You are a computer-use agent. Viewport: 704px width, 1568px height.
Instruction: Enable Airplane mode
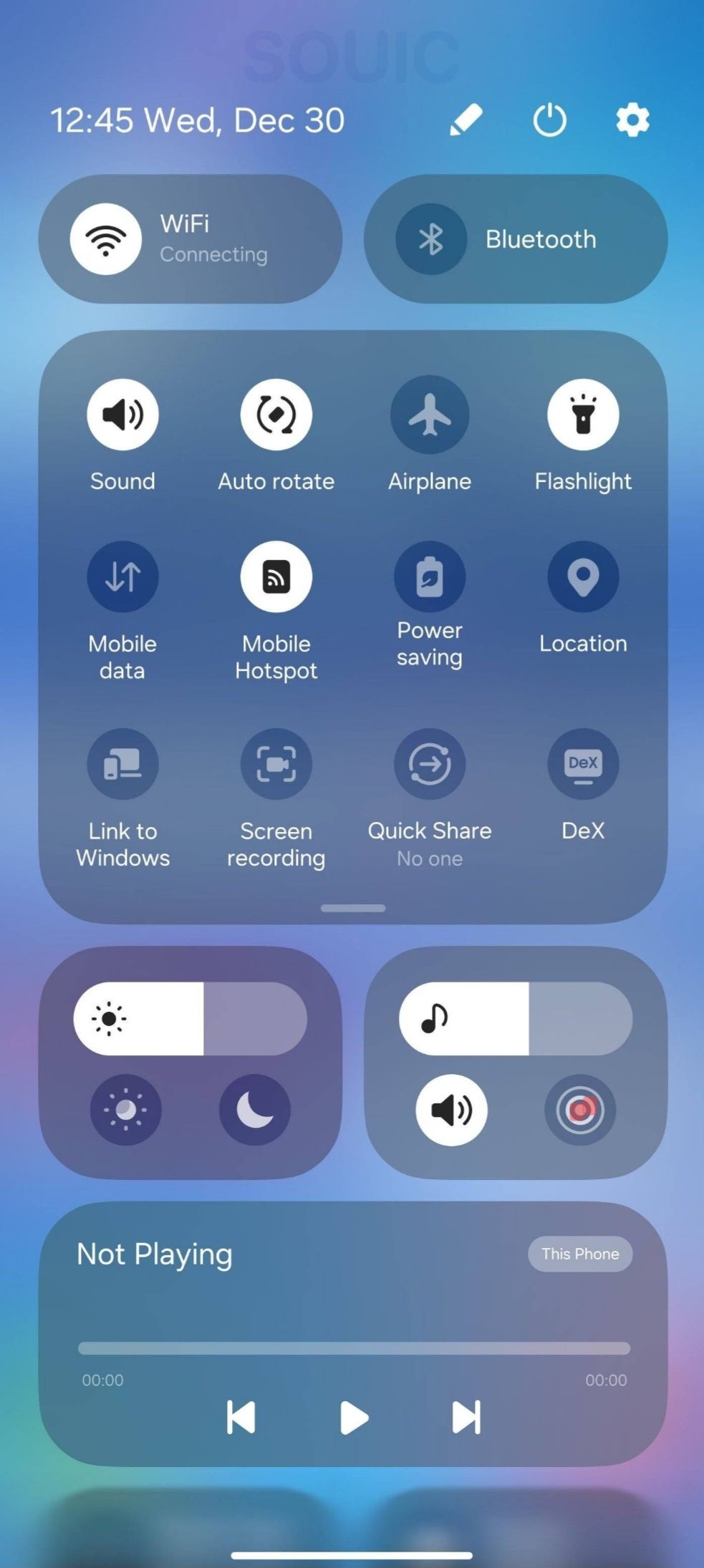pyautogui.click(x=430, y=415)
